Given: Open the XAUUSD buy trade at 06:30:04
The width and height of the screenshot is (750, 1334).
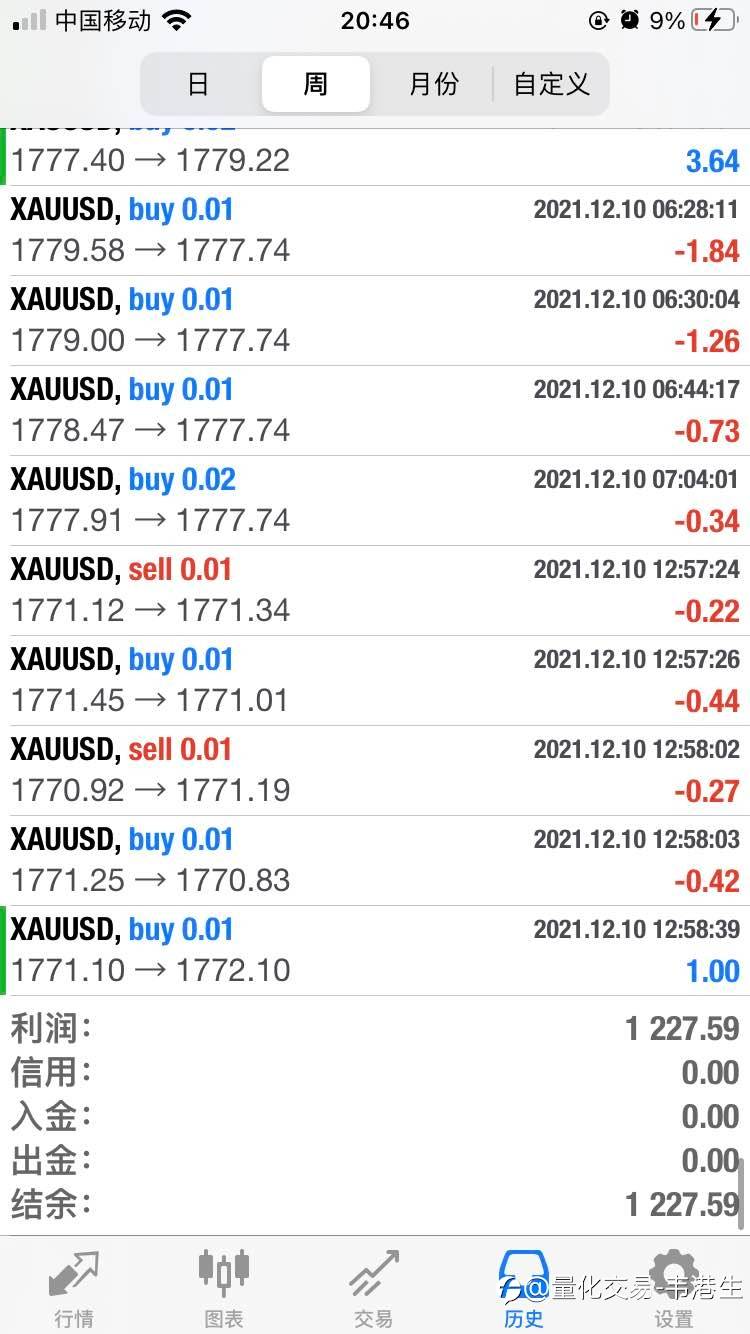Looking at the screenshot, I should [375, 321].
